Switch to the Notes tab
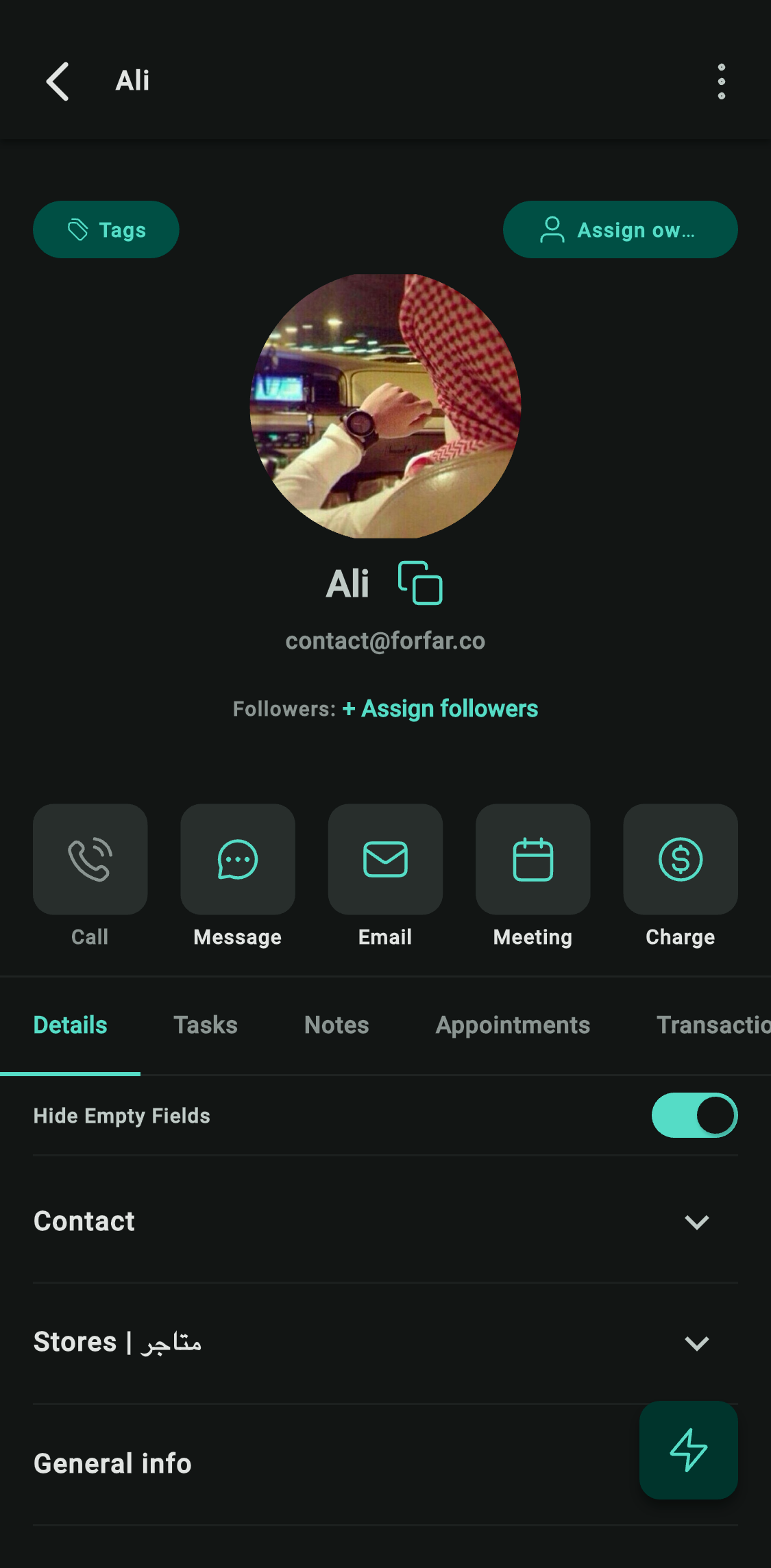Image resolution: width=771 pixels, height=1568 pixels. [336, 1025]
